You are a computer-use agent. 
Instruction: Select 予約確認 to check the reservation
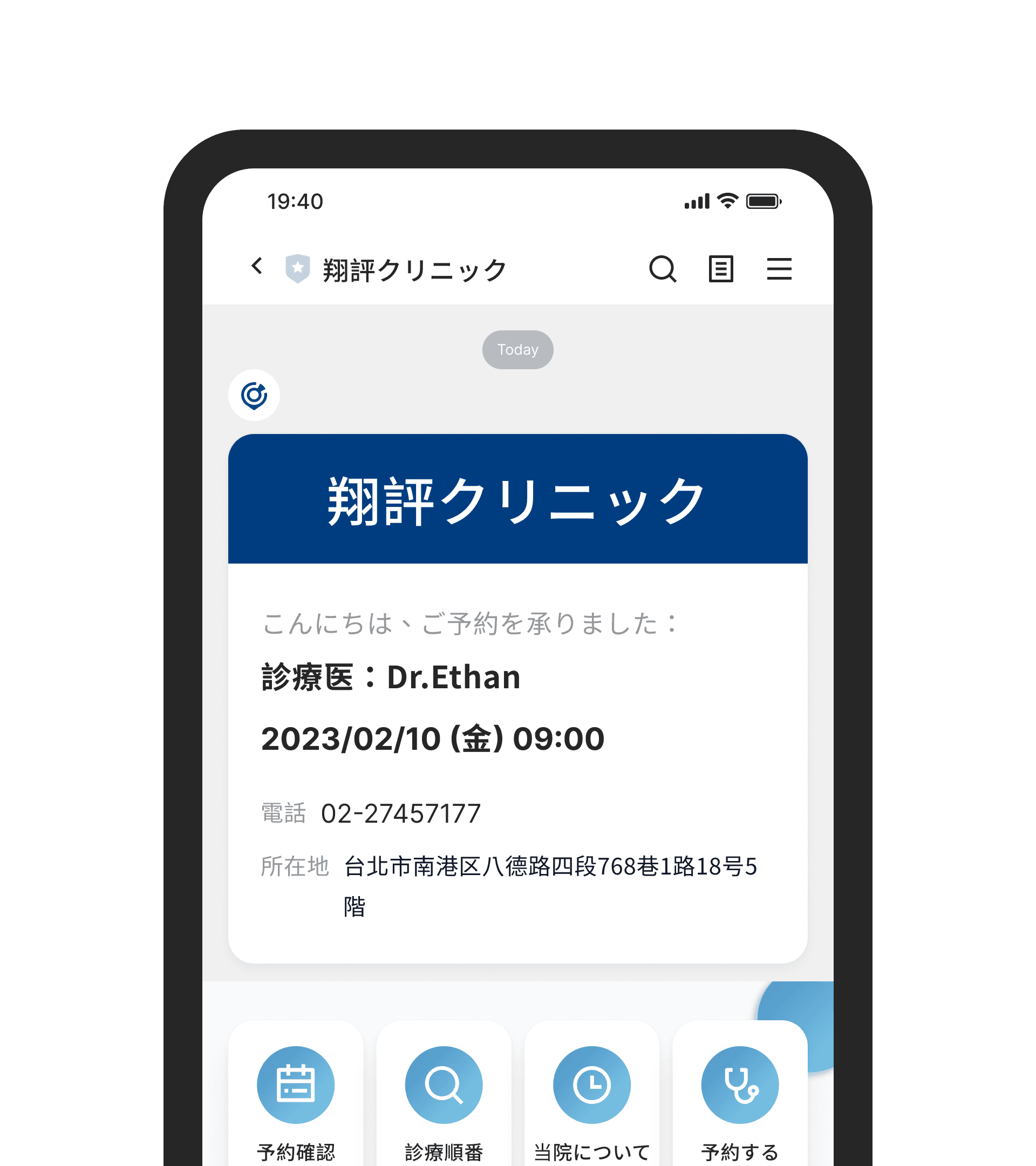pyautogui.click(x=295, y=1096)
